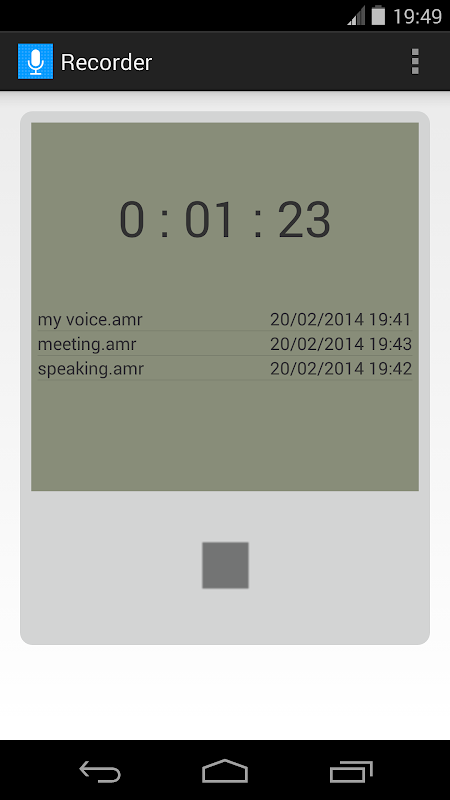The height and width of the screenshot is (800, 450).
Task: Stop the current recording
Action: click(x=225, y=565)
